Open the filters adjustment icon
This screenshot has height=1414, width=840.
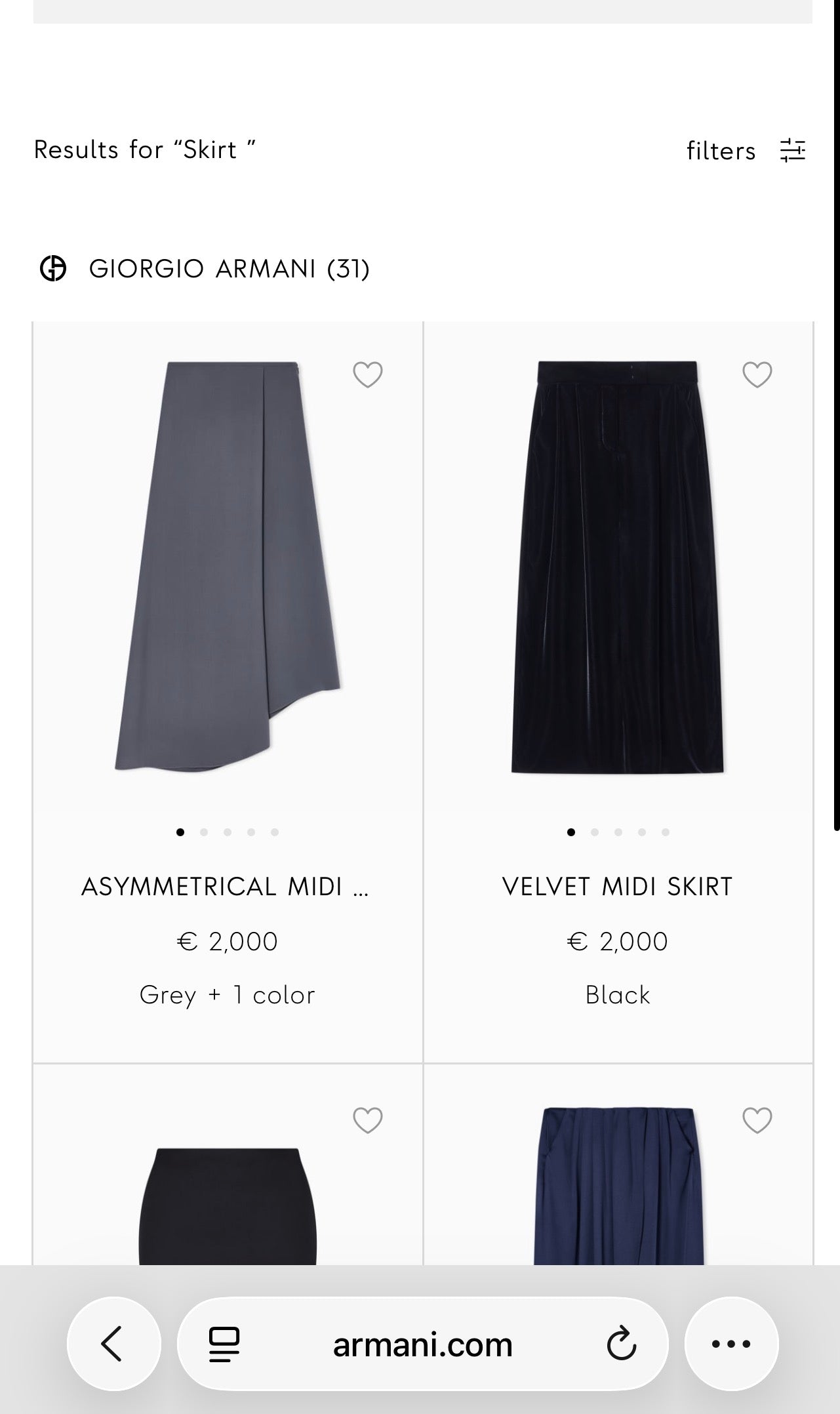pos(793,151)
